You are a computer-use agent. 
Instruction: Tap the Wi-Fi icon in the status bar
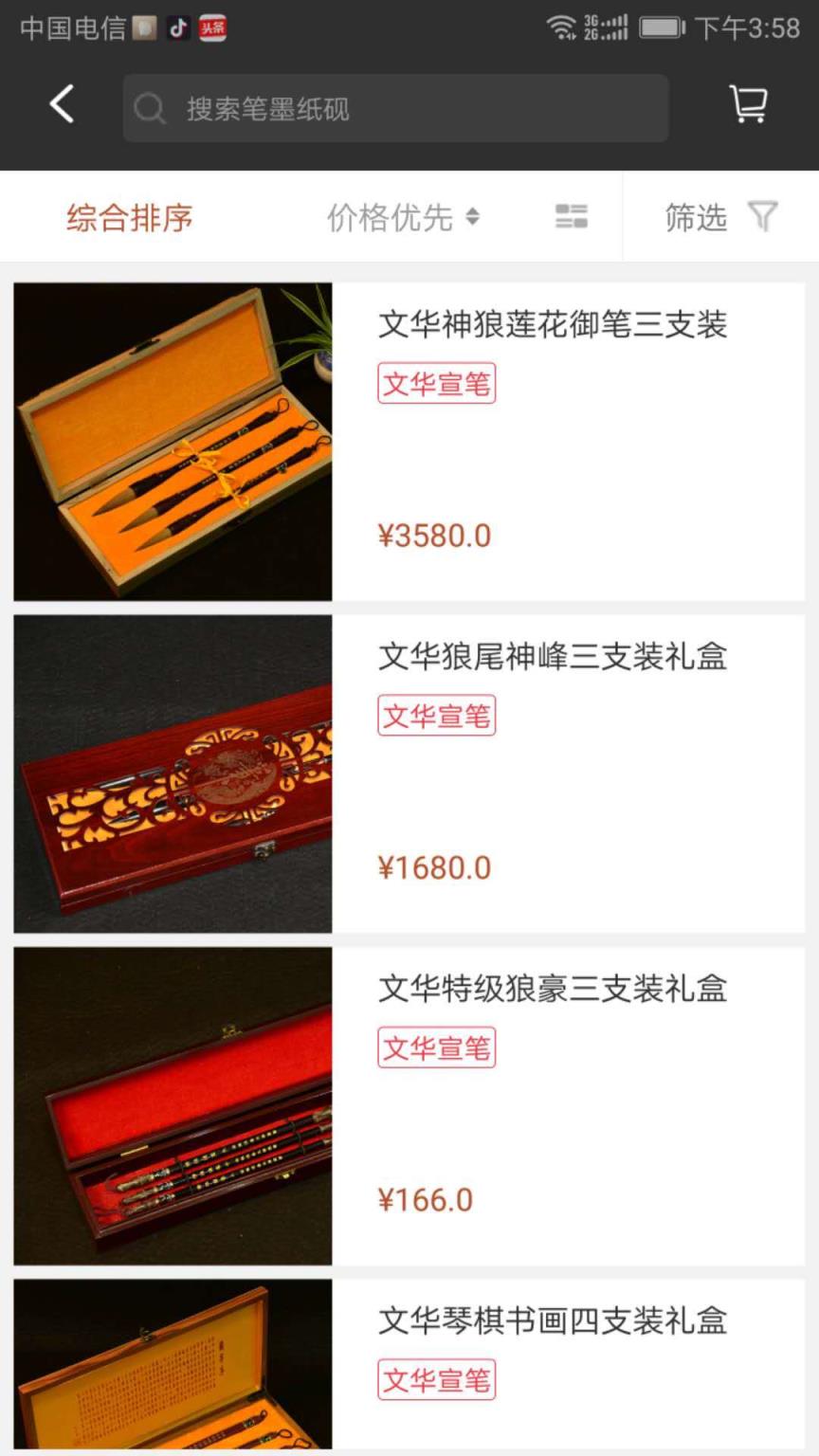(560, 27)
